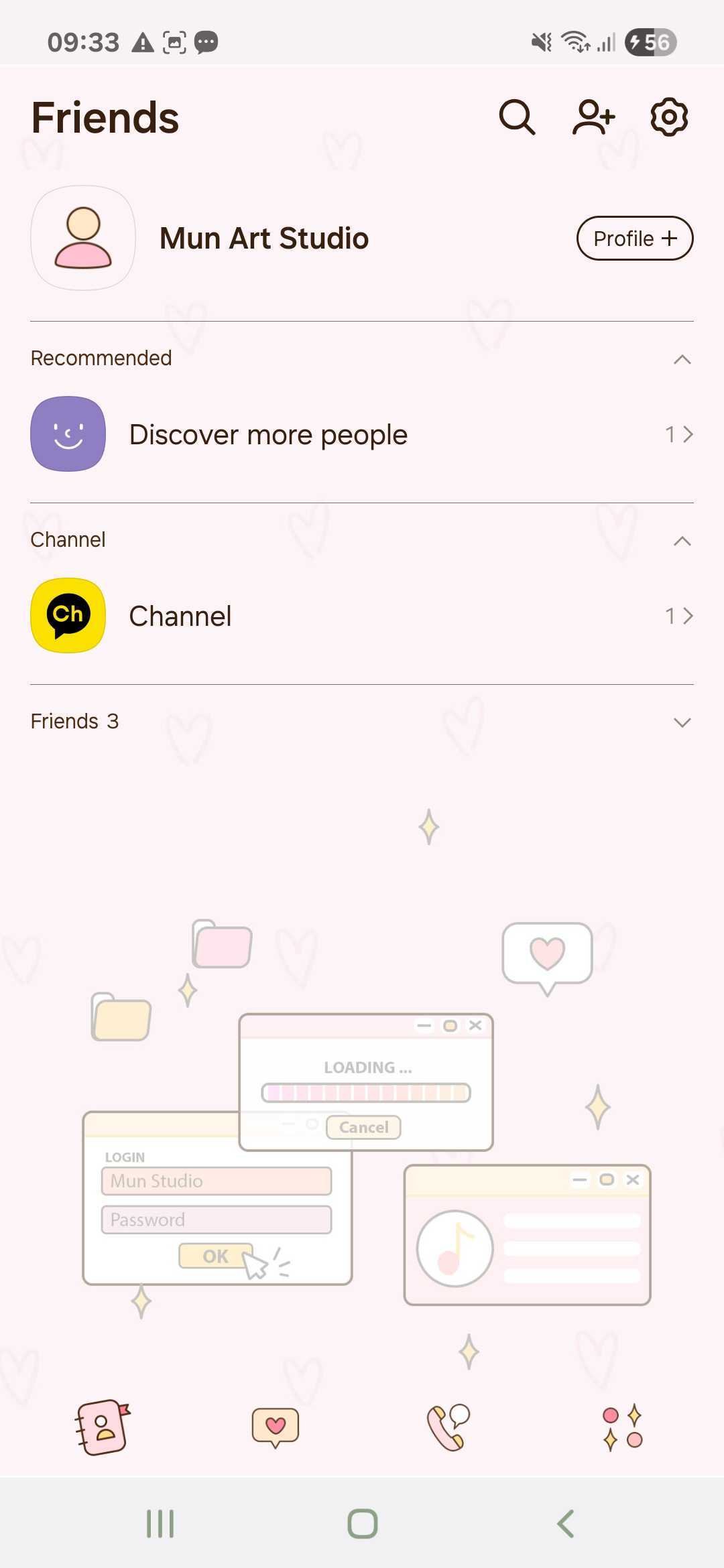
Task: Collapse the Recommended section
Action: [x=682, y=359]
